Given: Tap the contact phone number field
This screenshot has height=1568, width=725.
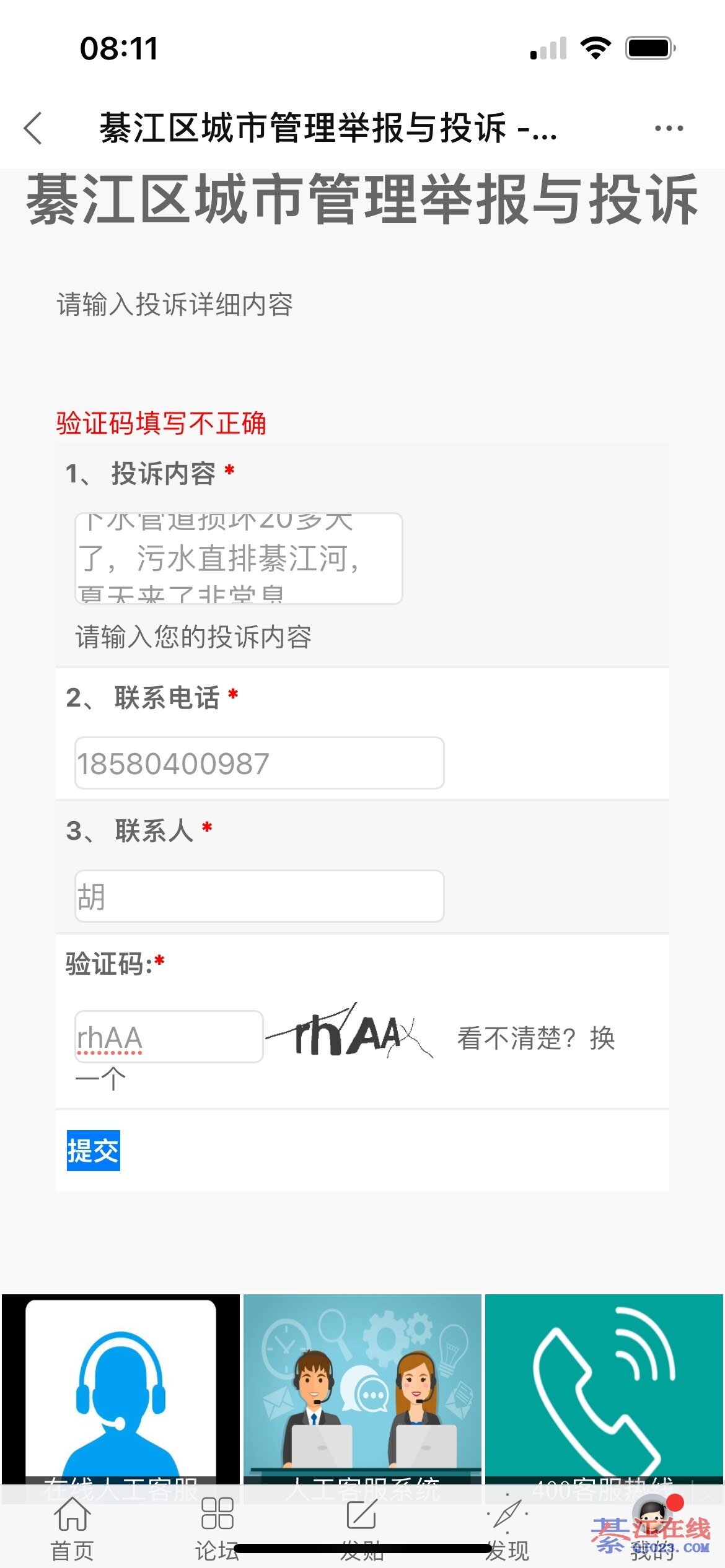Looking at the screenshot, I should (259, 763).
